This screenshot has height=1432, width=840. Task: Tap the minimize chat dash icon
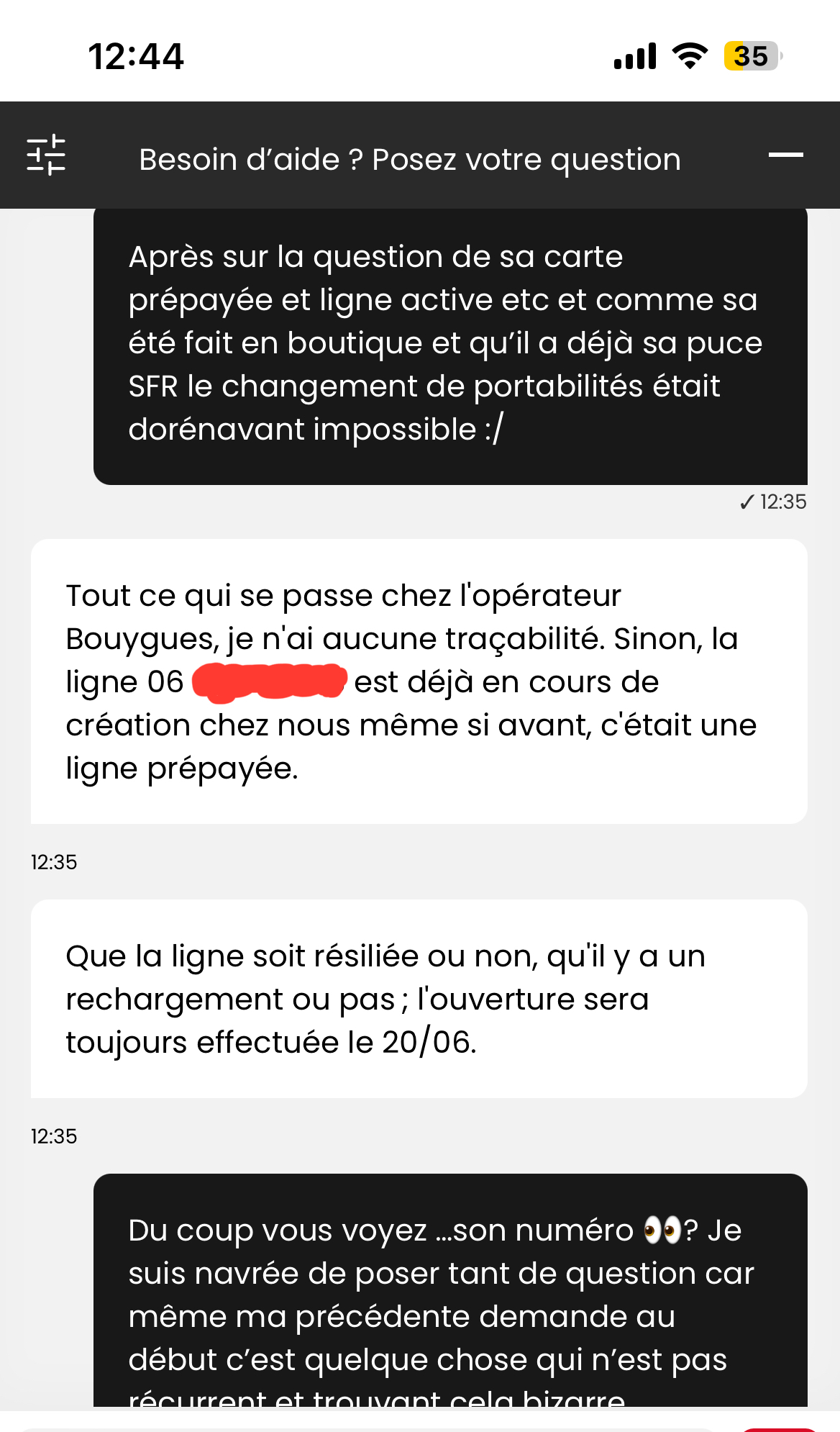click(x=787, y=155)
